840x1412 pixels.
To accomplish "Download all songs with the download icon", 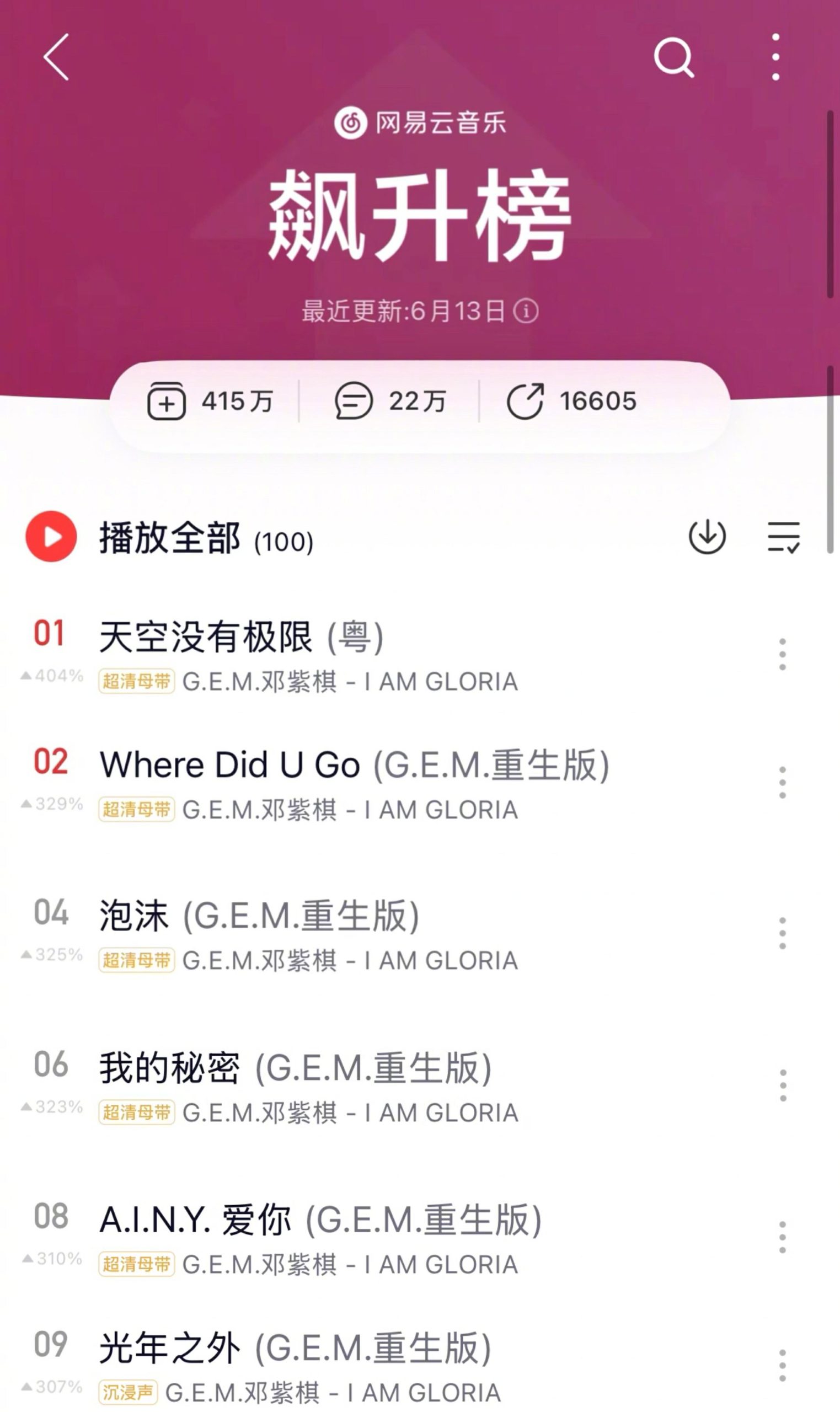I will tap(707, 536).
